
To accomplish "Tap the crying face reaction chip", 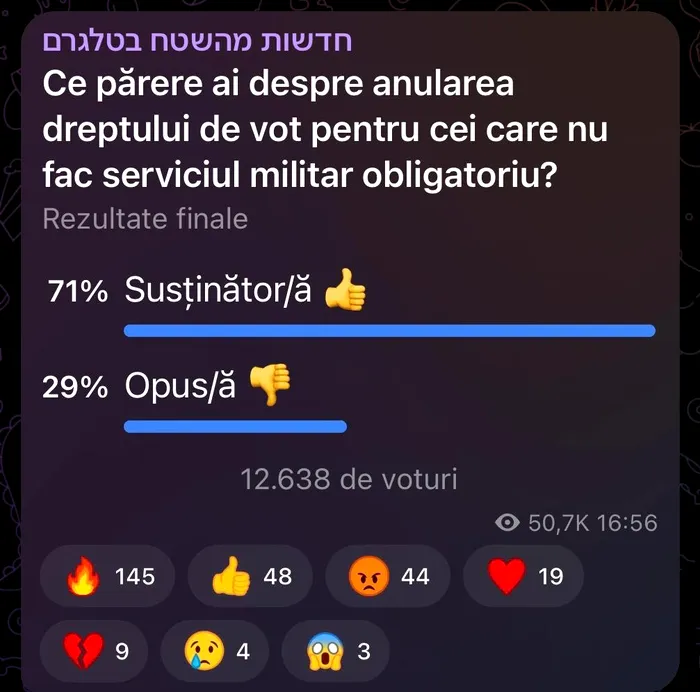I will coord(216,652).
